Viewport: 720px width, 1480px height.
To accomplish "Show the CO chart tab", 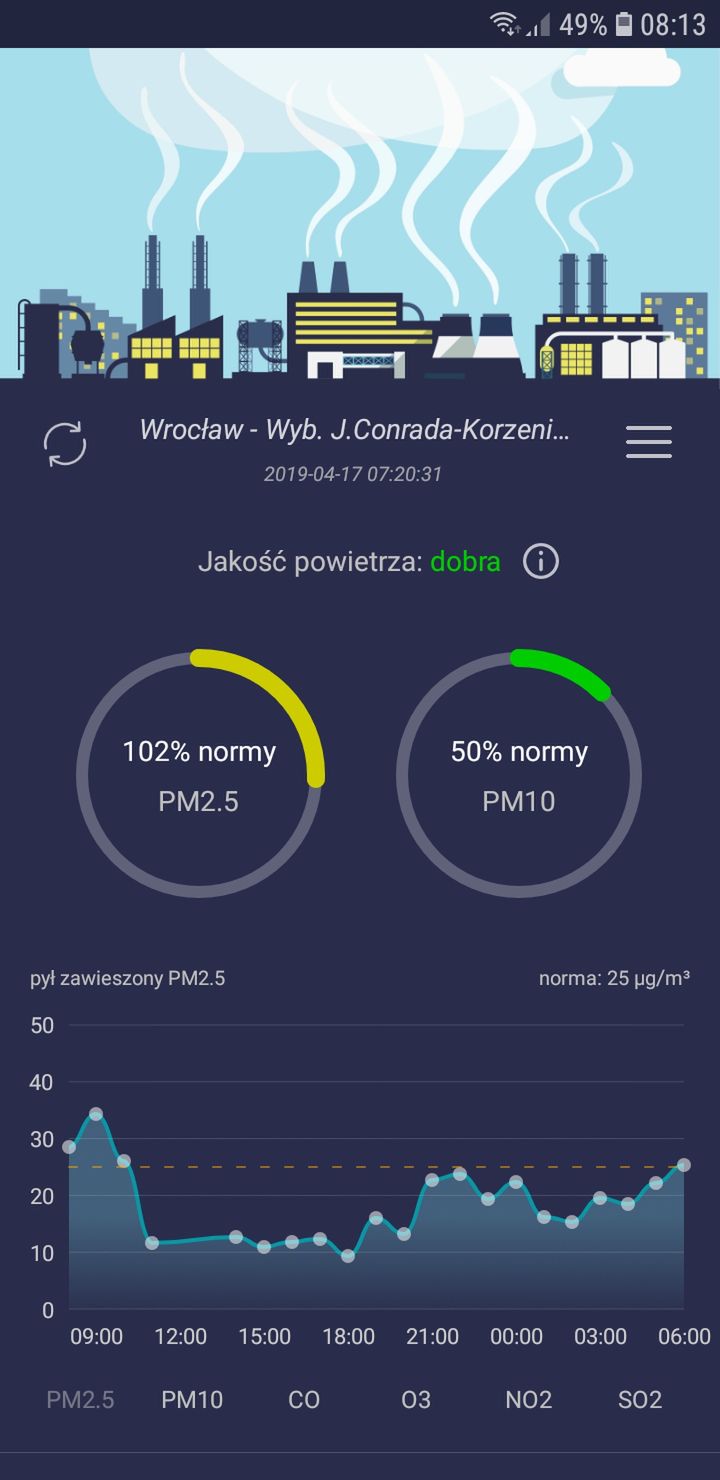I will pos(304,1399).
